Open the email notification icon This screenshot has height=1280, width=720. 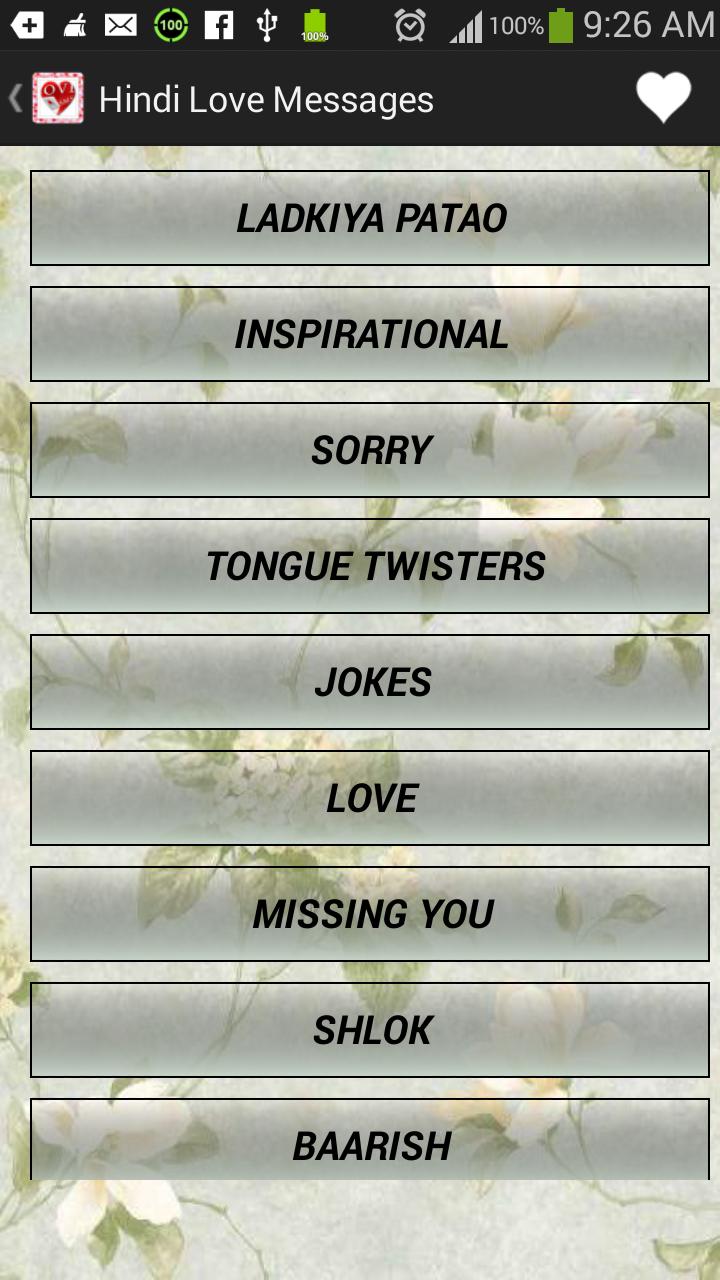(118, 22)
